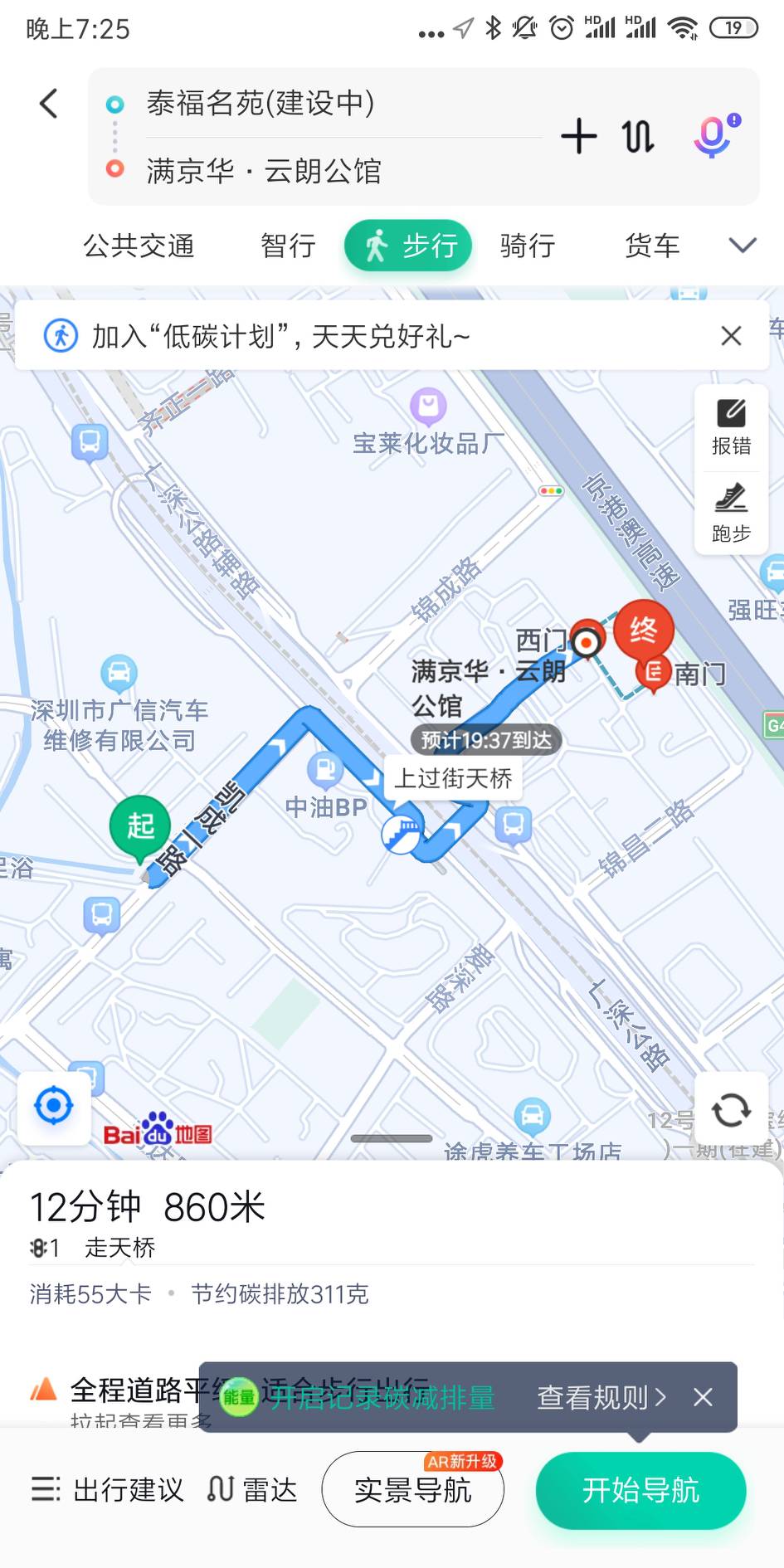Image resolution: width=784 pixels, height=1568 pixels.
Task: Locate my current position on map
Action: pyautogui.click(x=54, y=1106)
